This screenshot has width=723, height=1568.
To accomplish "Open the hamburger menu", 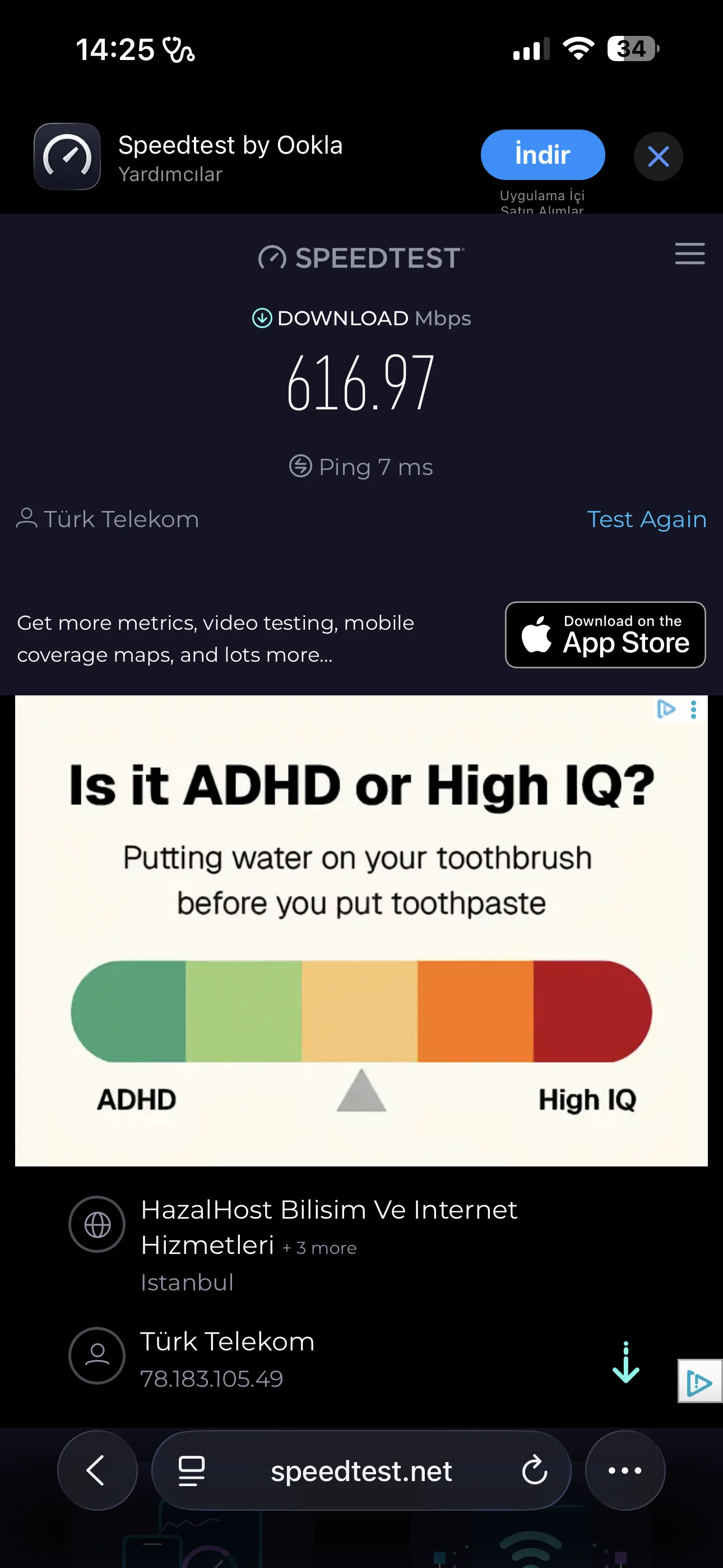I will pyautogui.click(x=689, y=254).
